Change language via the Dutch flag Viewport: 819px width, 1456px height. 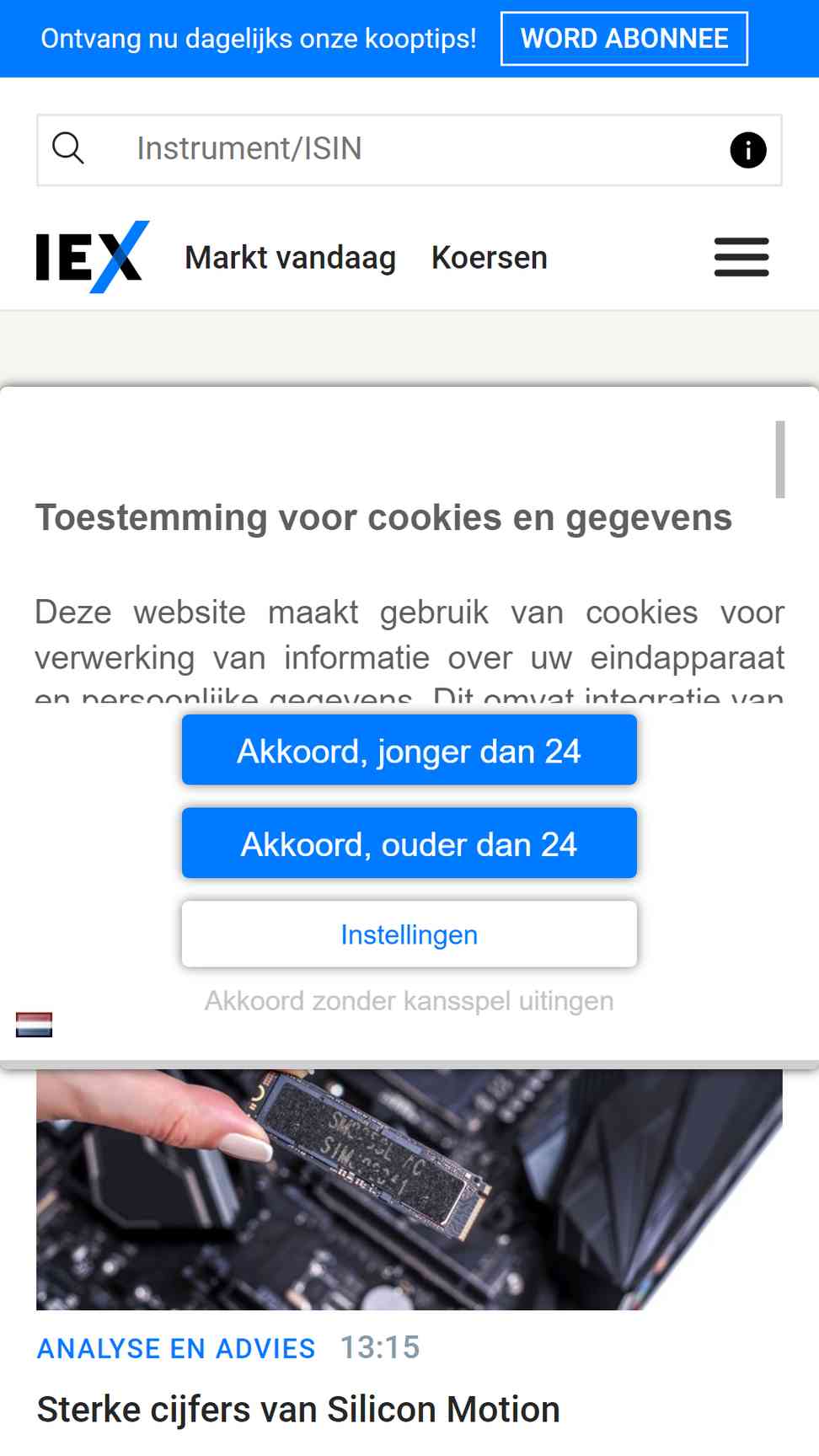click(x=35, y=1025)
